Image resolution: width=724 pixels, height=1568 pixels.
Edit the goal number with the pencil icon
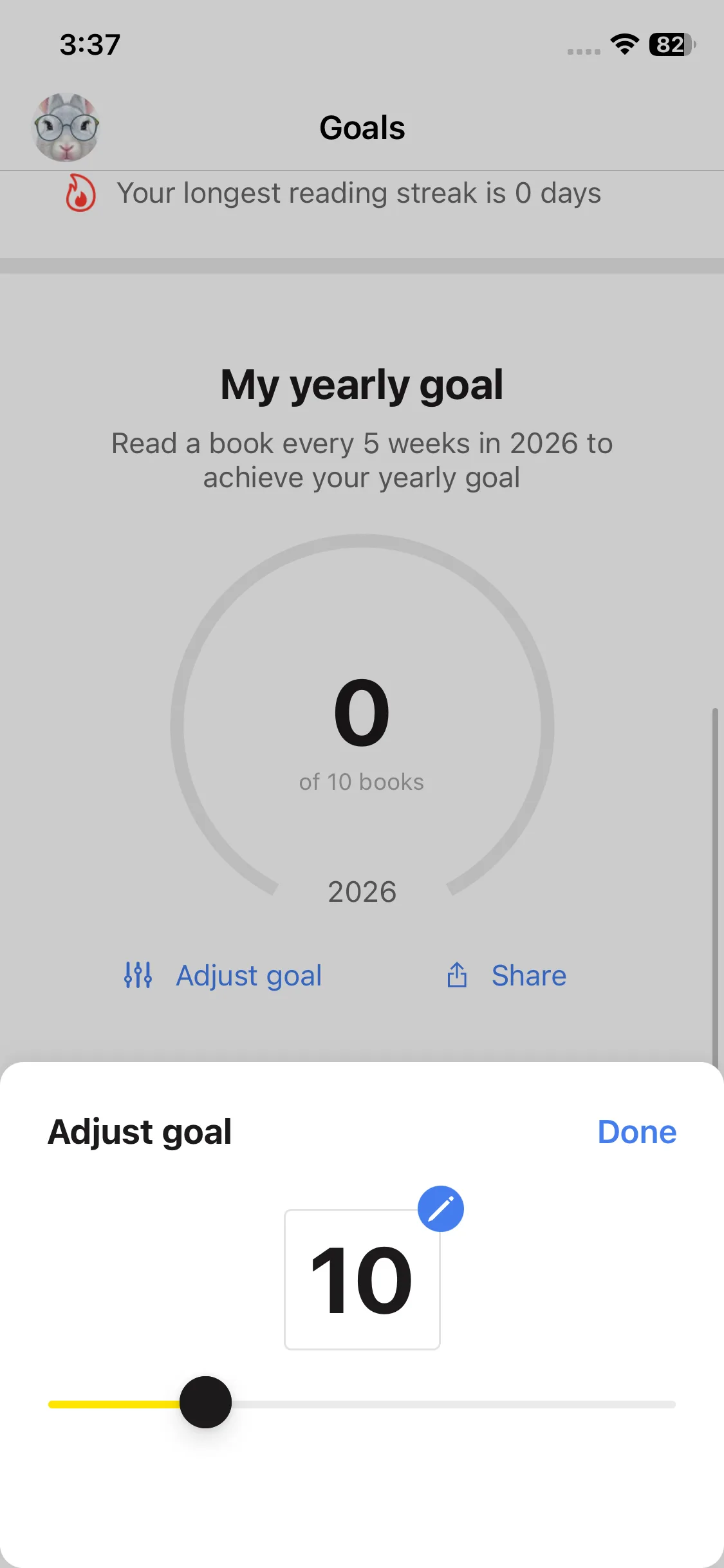click(x=441, y=1209)
